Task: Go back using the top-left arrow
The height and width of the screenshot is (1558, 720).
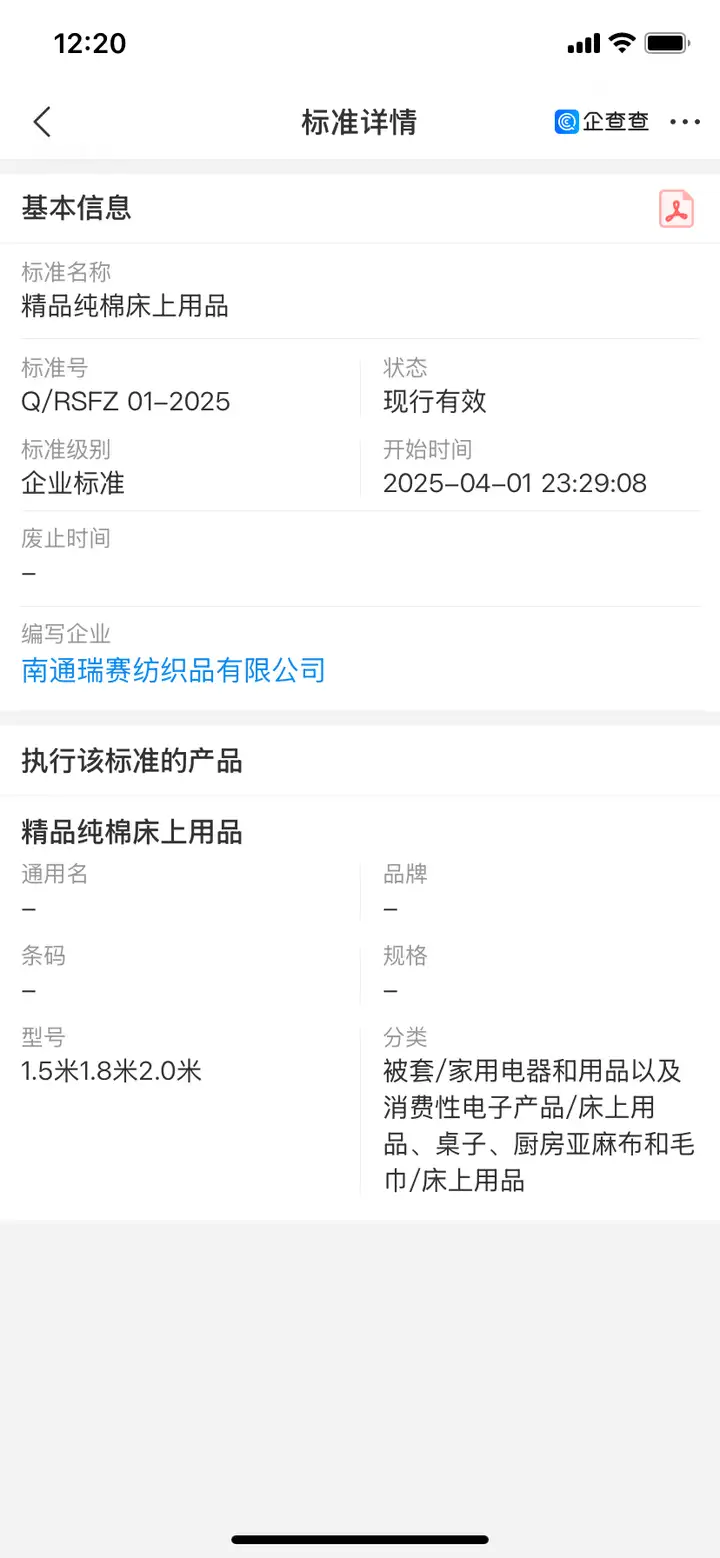Action: tap(42, 122)
